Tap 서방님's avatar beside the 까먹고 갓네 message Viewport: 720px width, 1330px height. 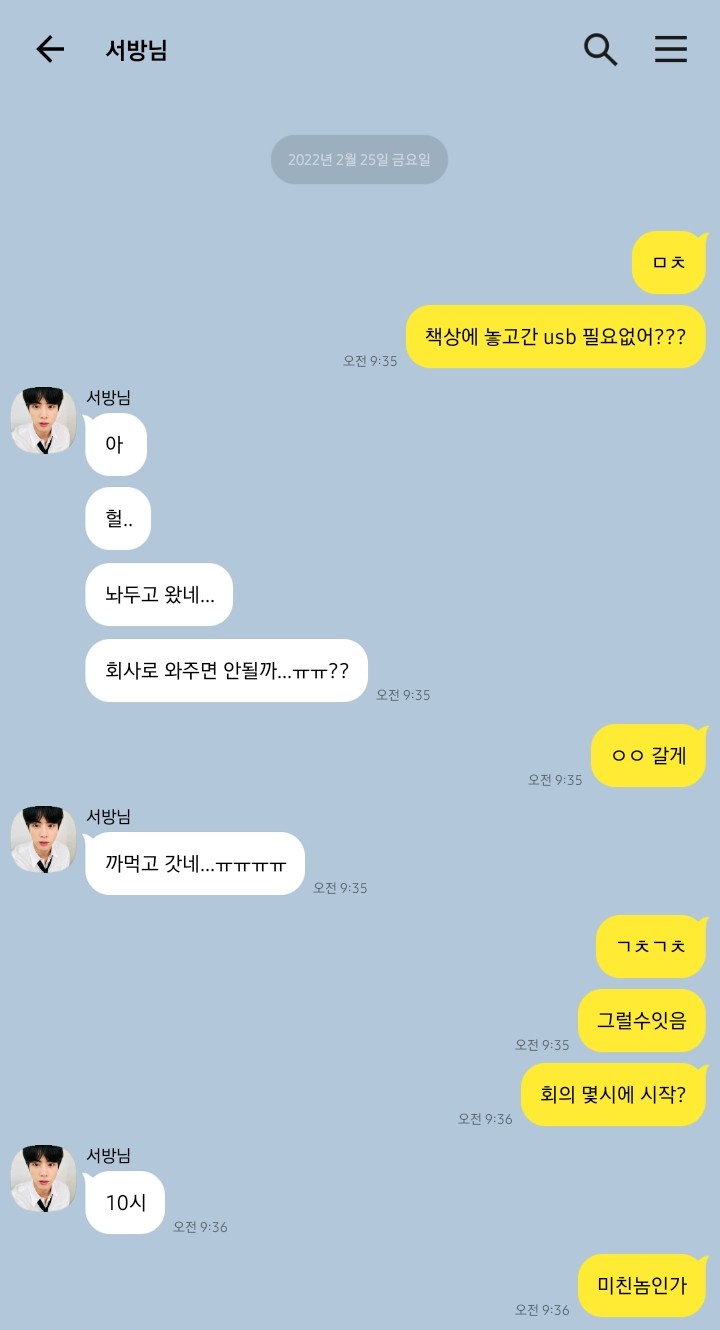point(43,840)
